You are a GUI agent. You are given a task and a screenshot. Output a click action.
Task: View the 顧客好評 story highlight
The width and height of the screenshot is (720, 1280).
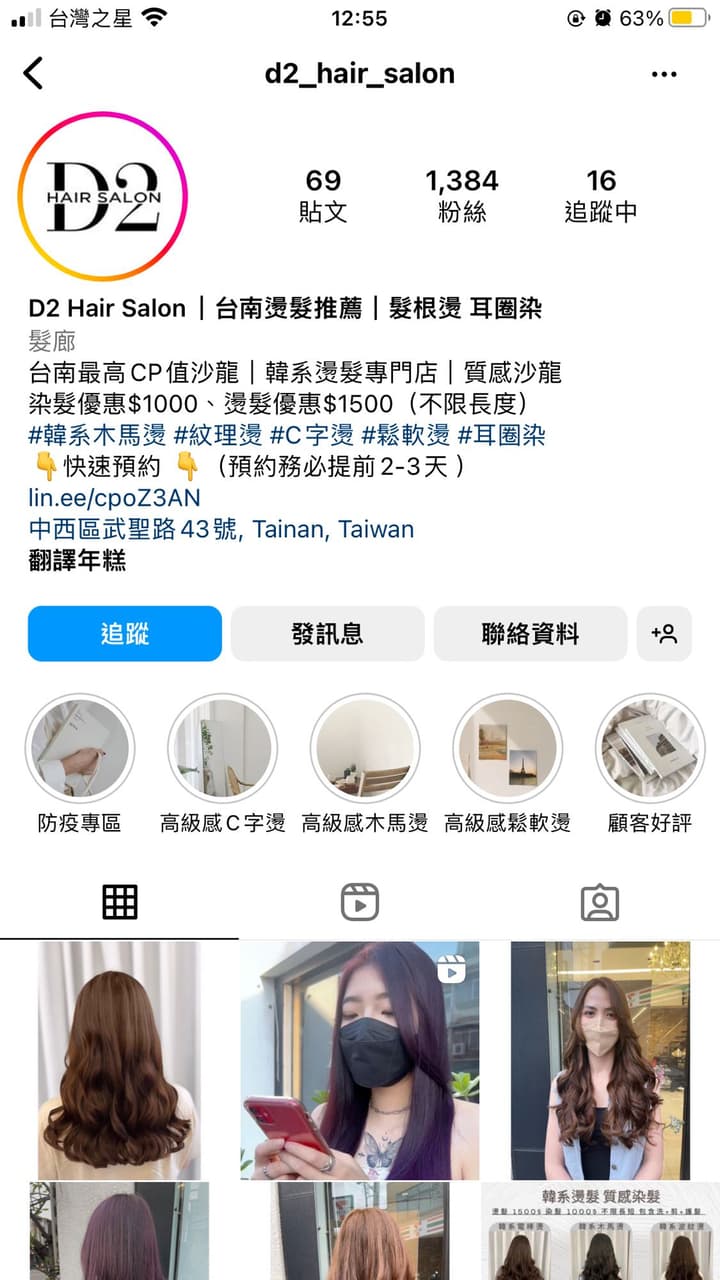[x=650, y=748]
